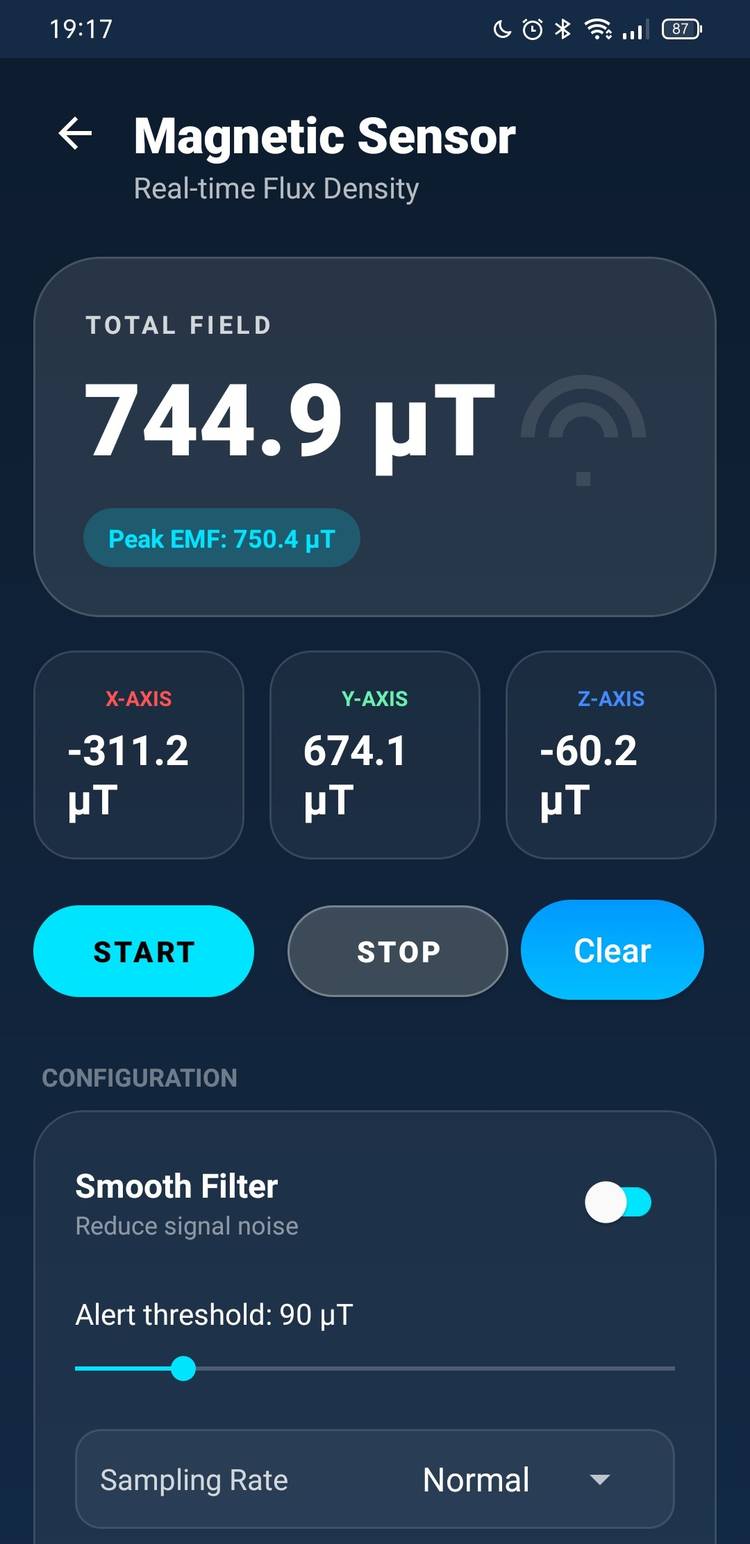Image resolution: width=750 pixels, height=1544 pixels.
Task: Toggle signal noise reduction off
Action: coord(618,1202)
